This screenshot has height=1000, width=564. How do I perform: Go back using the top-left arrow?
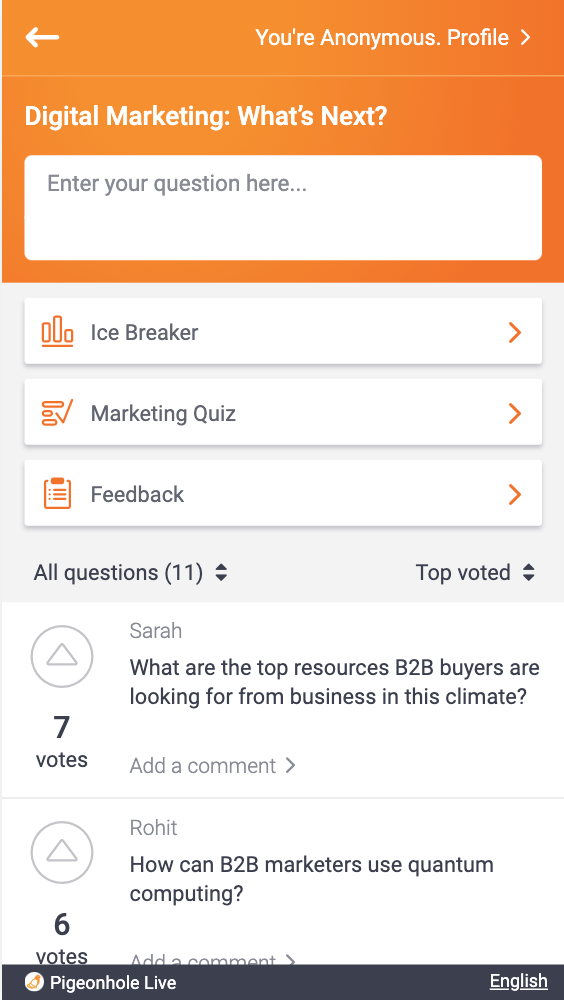(42, 38)
